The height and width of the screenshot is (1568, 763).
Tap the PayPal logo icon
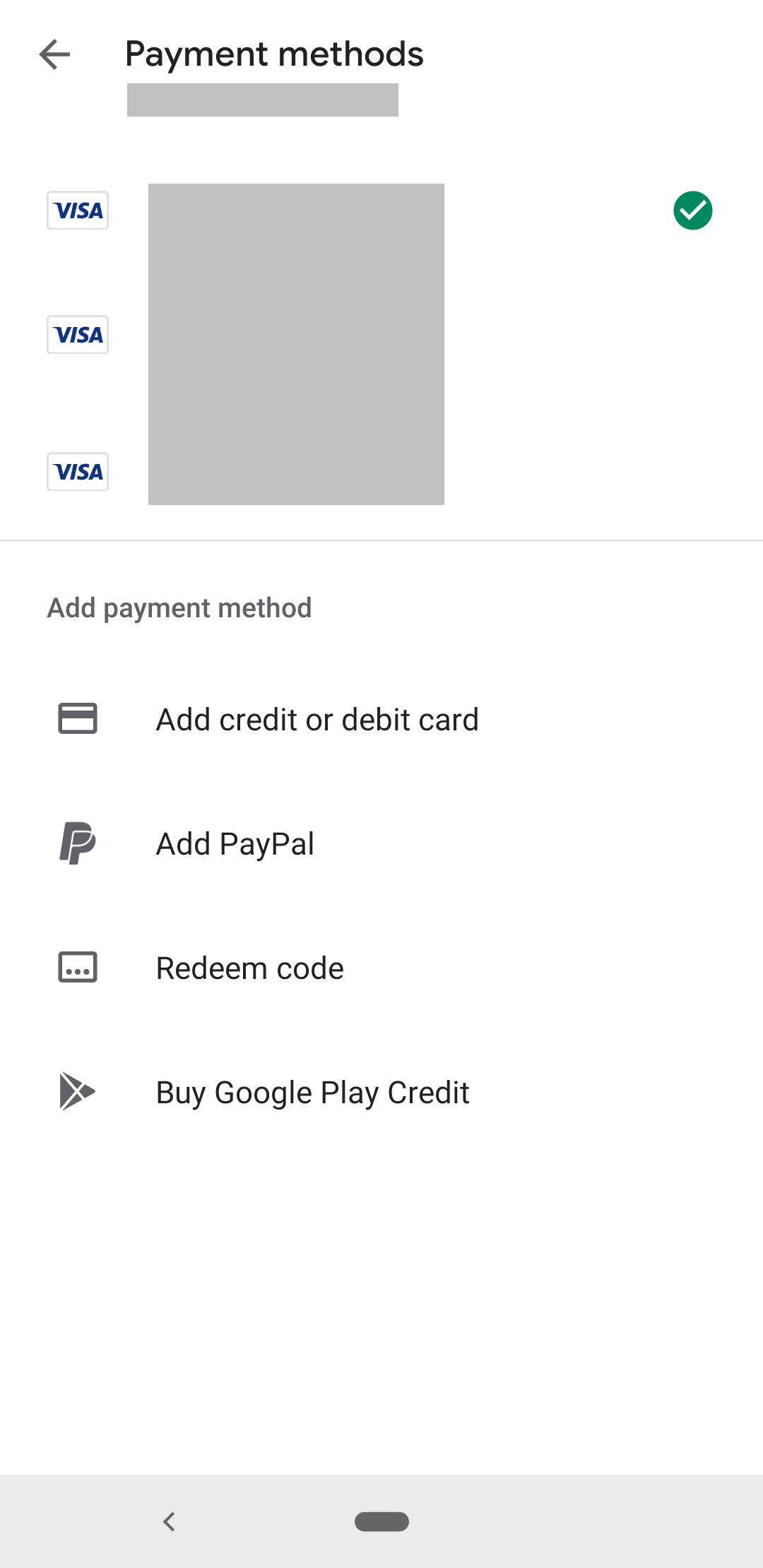(77, 843)
